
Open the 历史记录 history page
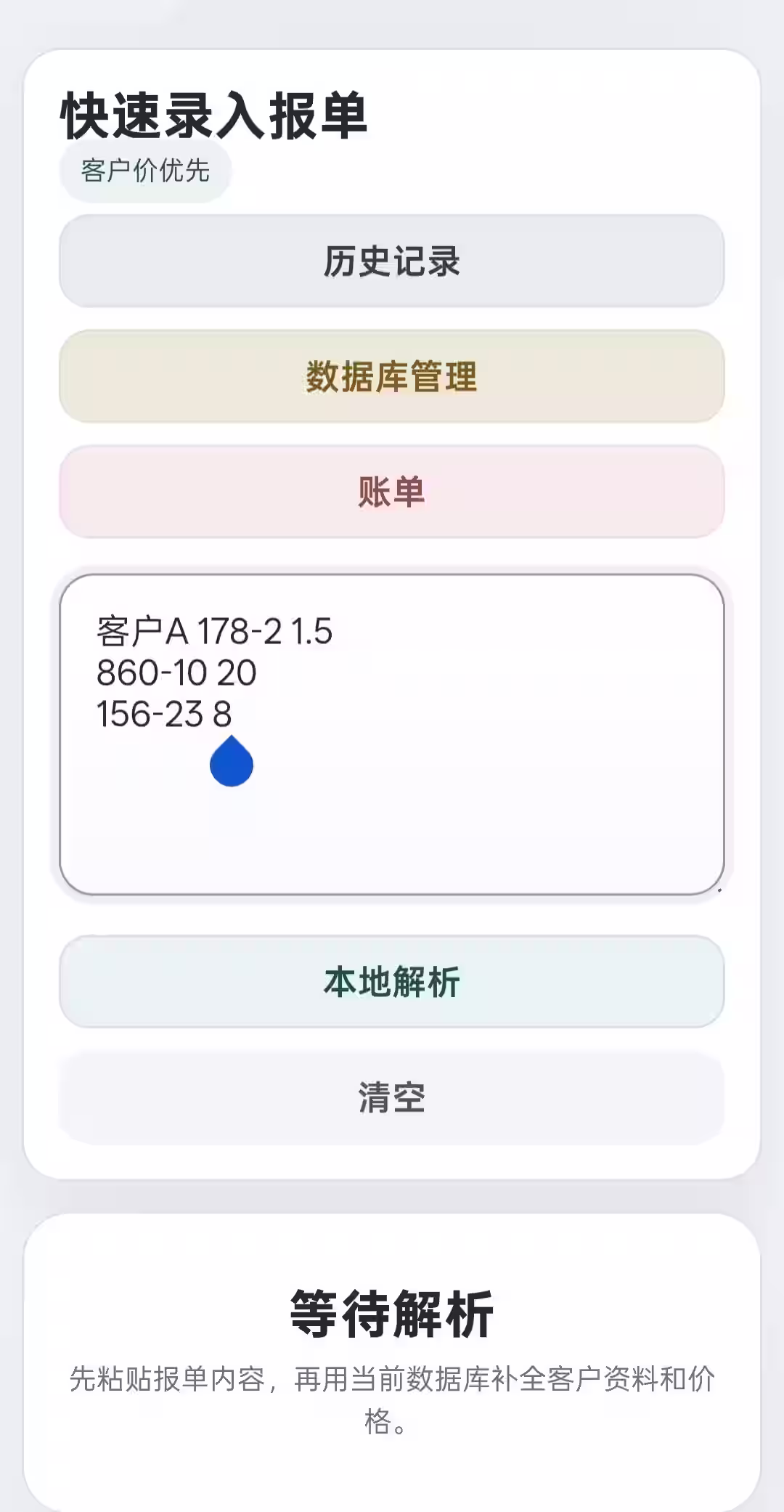tap(392, 261)
